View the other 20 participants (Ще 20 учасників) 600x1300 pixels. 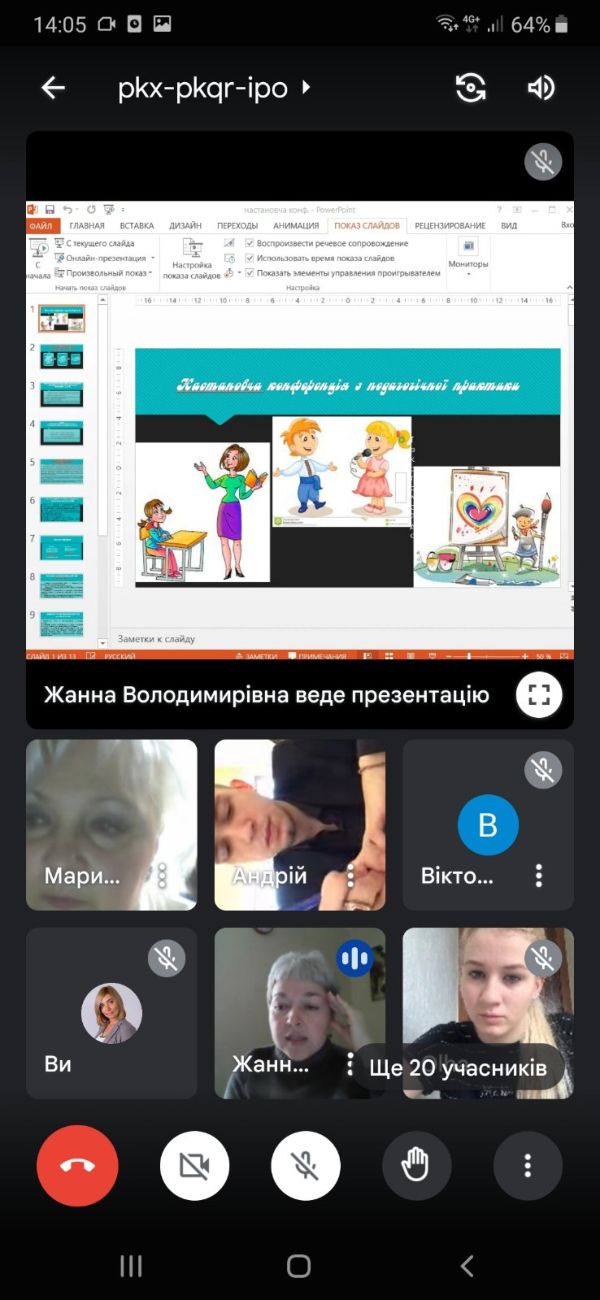(x=458, y=1068)
